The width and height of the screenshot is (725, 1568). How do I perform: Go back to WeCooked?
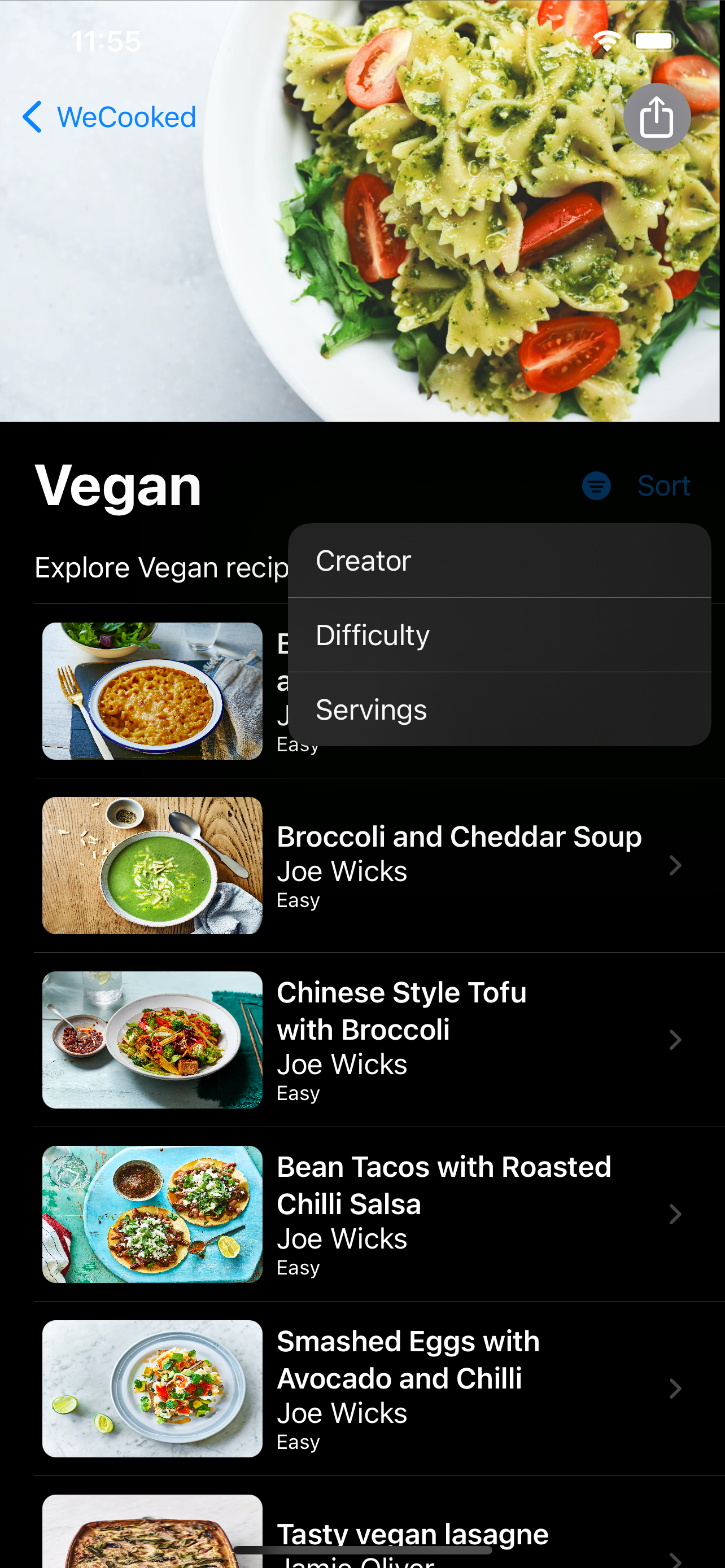[x=110, y=117]
